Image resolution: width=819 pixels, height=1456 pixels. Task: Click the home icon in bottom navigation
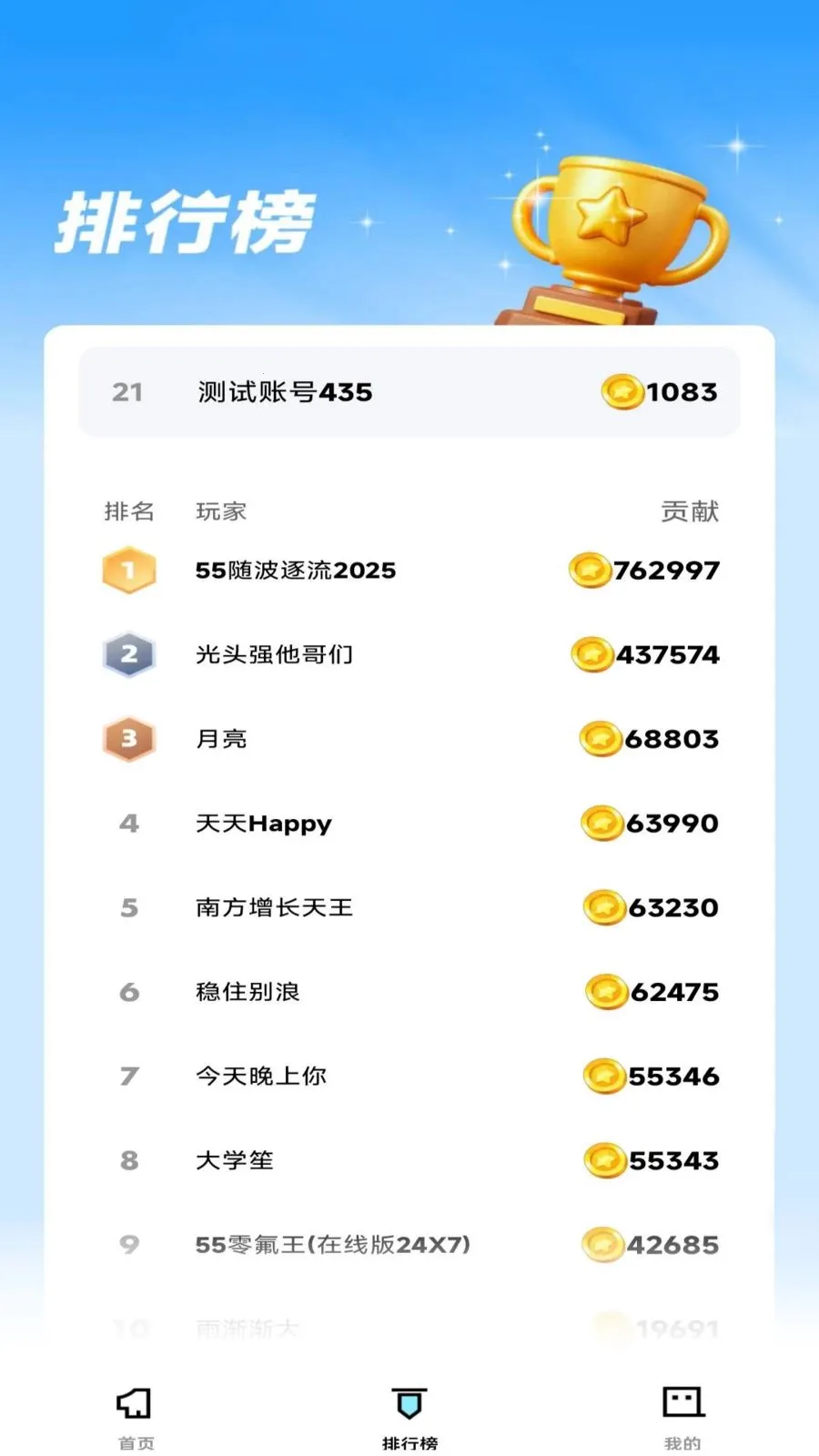click(x=134, y=1404)
